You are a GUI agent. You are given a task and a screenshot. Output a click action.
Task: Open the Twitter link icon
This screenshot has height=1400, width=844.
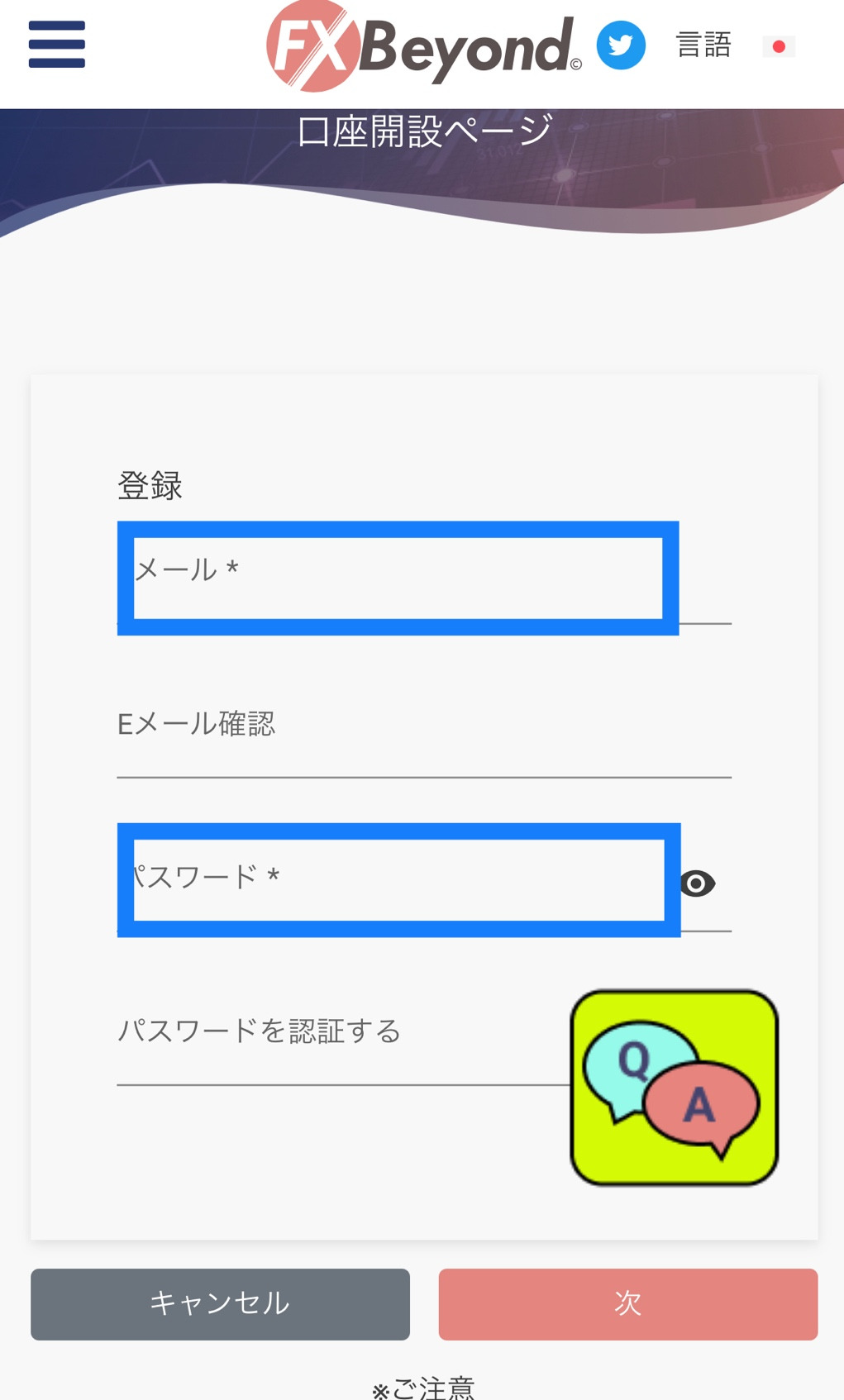[621, 45]
